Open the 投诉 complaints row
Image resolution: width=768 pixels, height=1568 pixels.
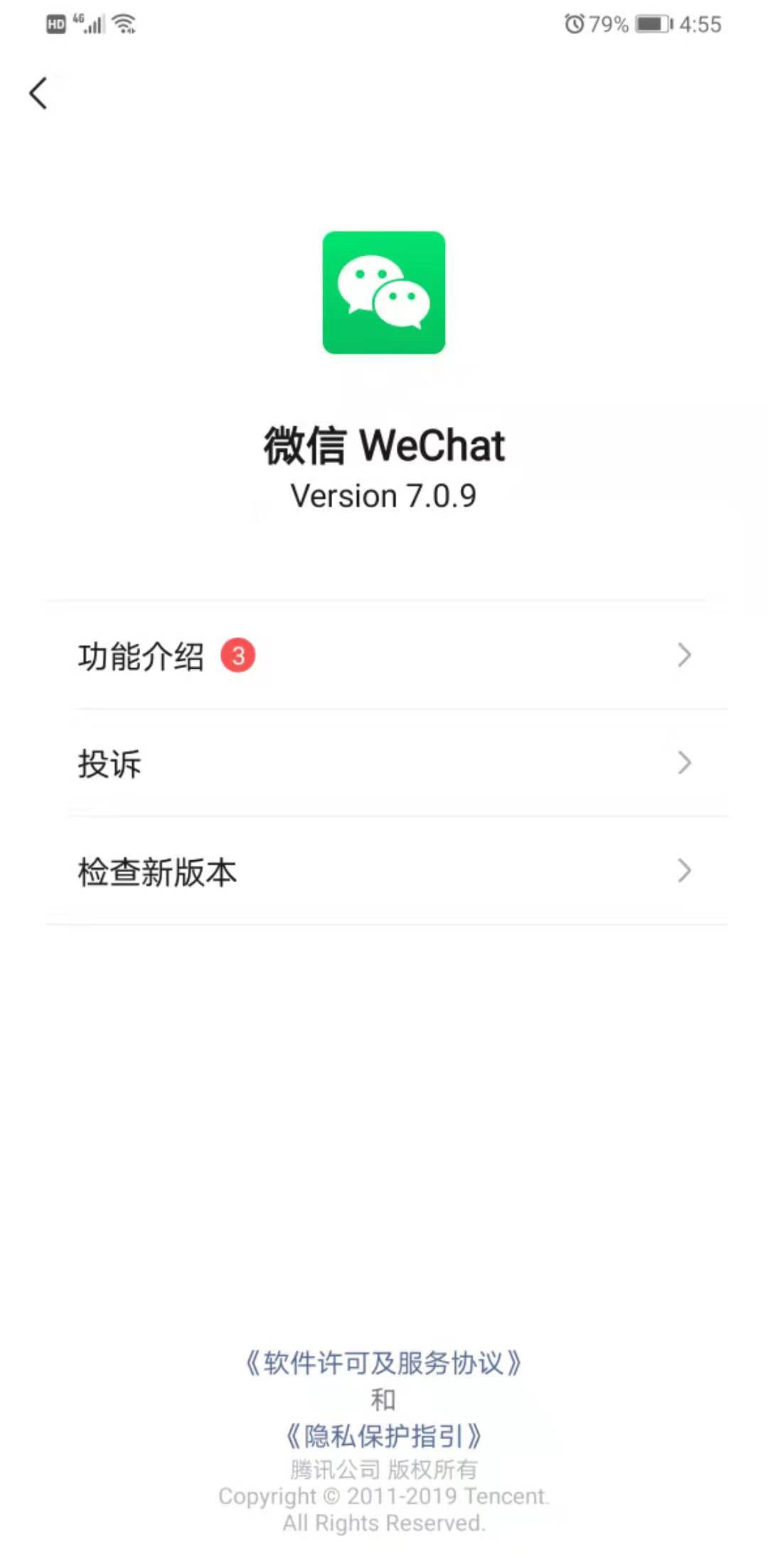tap(384, 763)
